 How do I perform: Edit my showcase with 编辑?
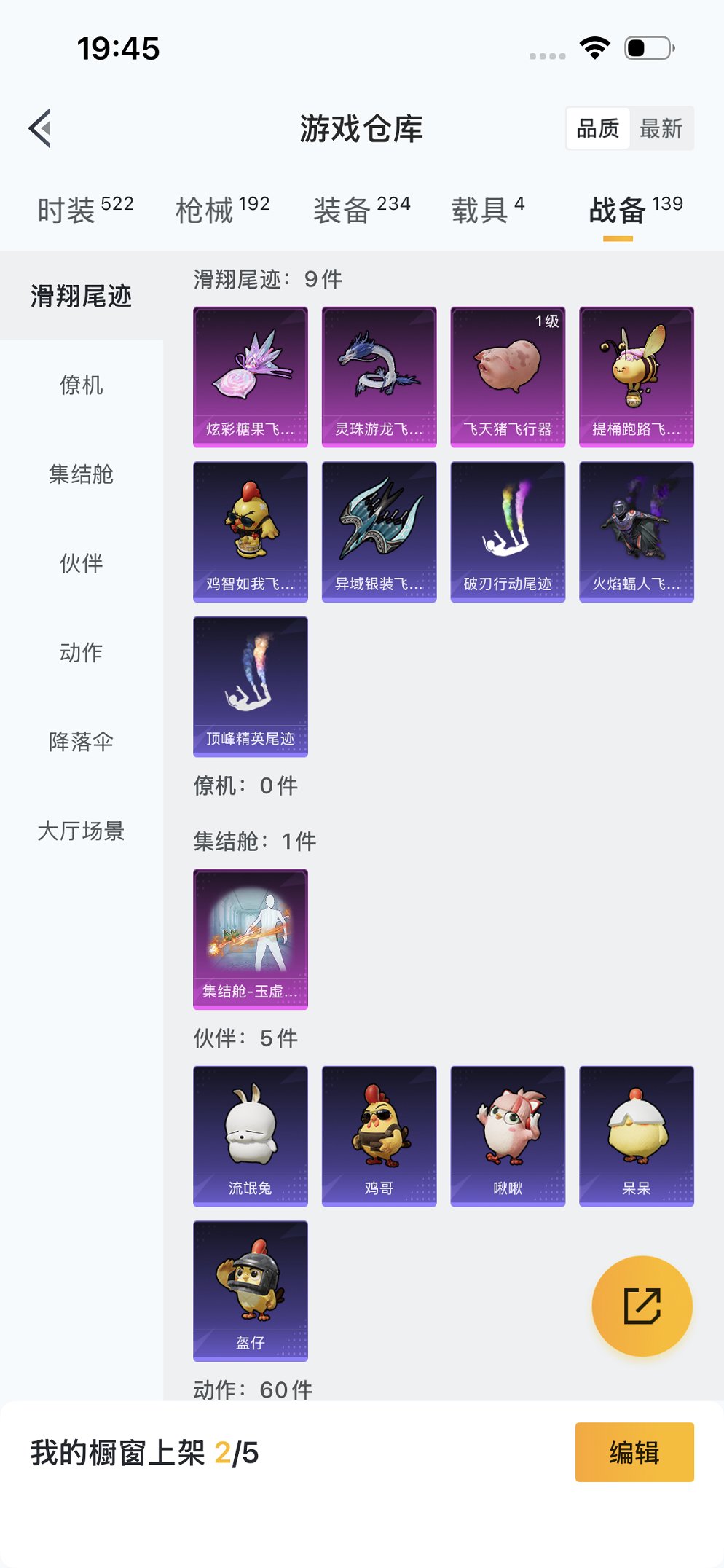634,1452
